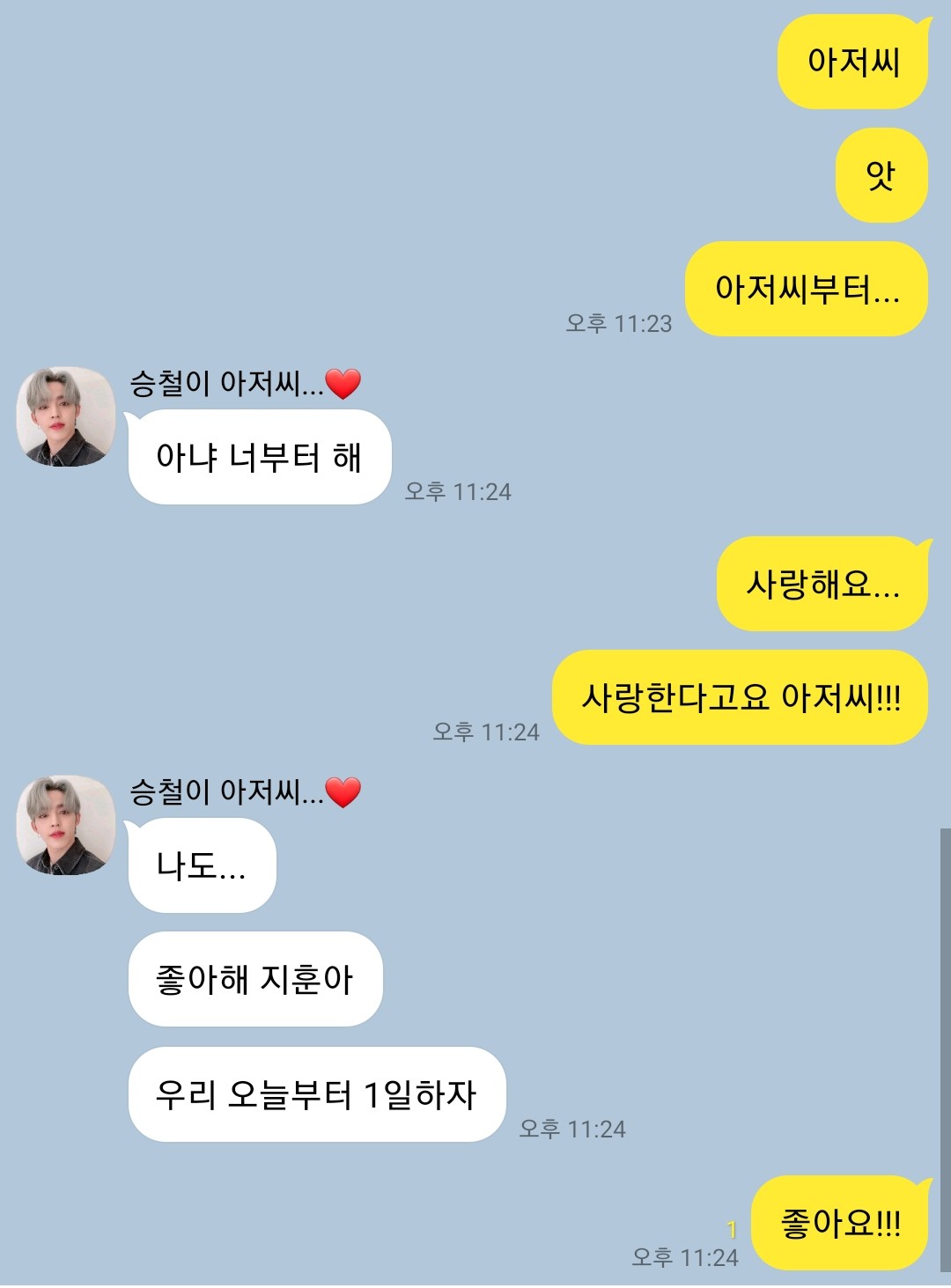Open the sender's profile photo beside '아냐 너부터 해'
This screenshot has width=951, height=1288.
pos(66,416)
